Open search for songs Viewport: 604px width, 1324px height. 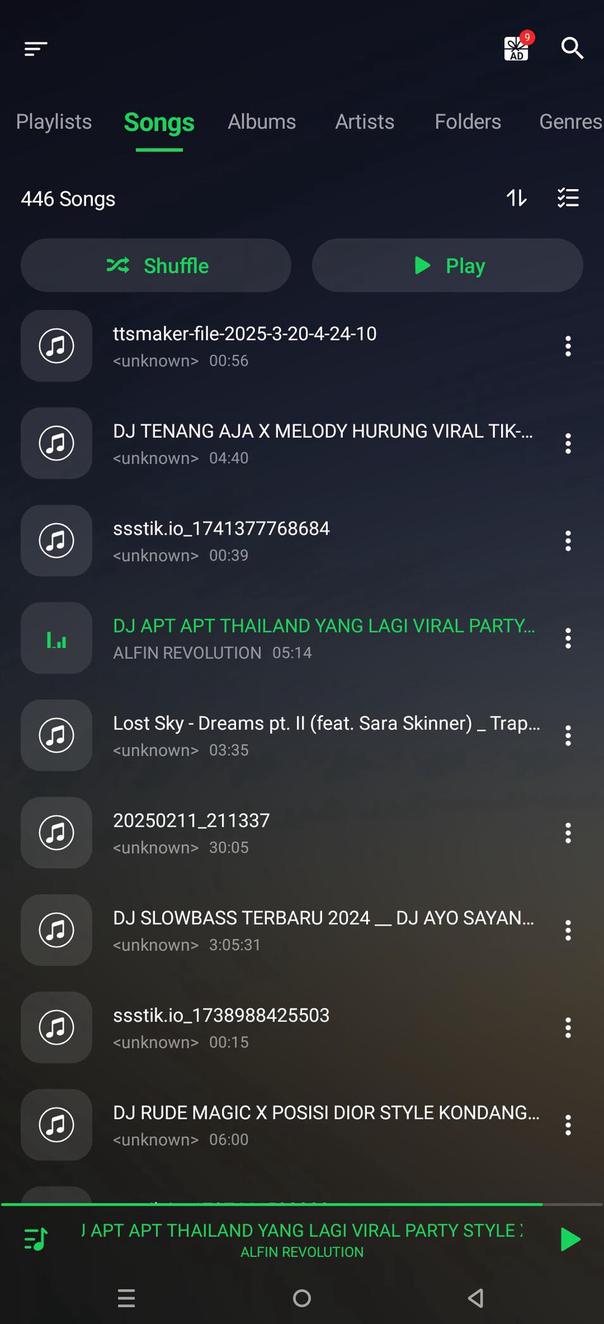572,48
